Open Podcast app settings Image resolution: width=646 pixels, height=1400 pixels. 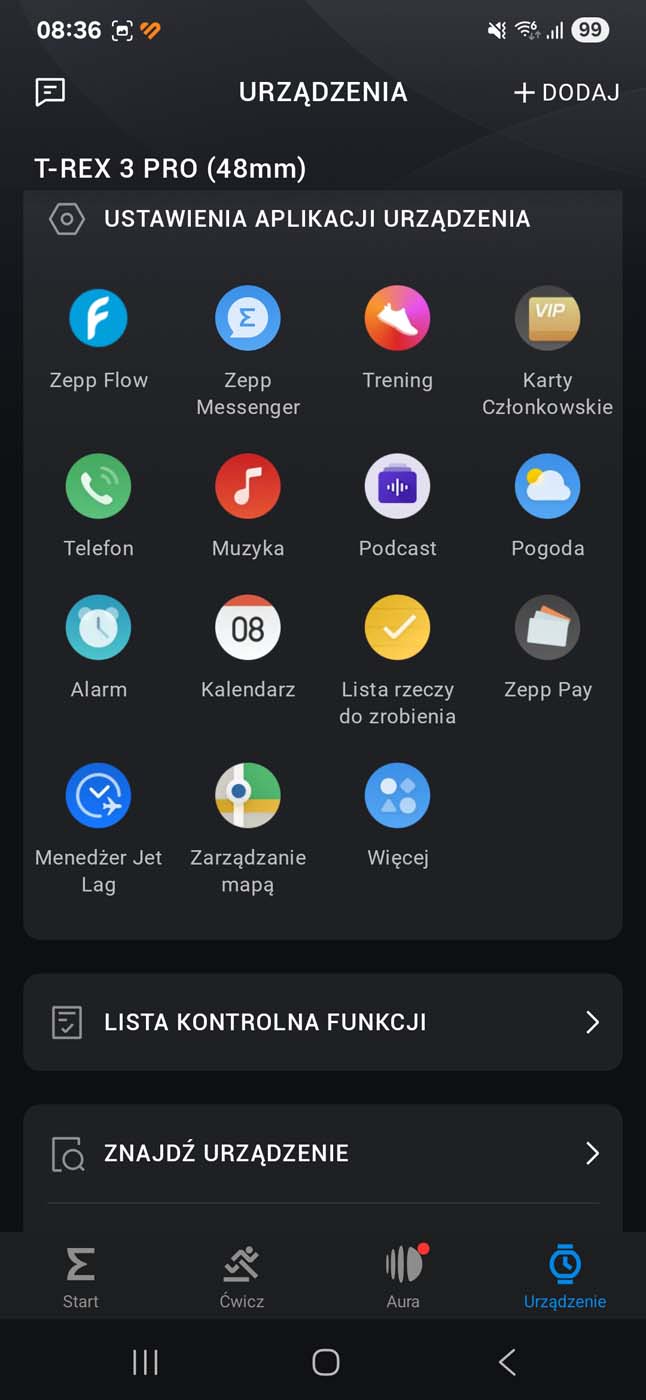[x=397, y=487]
